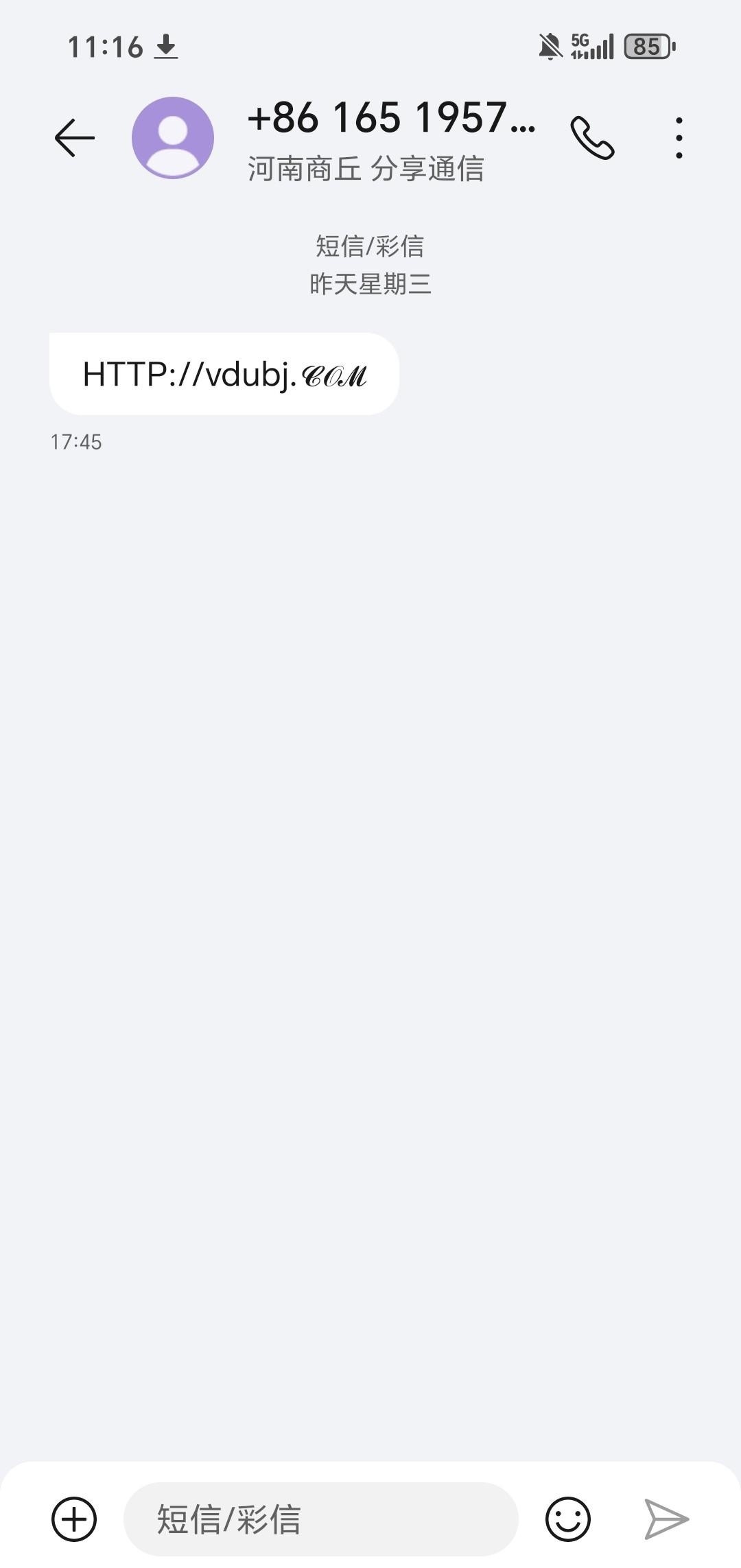Image resolution: width=741 pixels, height=1568 pixels.
Task: Go back to the message list
Action: (x=74, y=138)
